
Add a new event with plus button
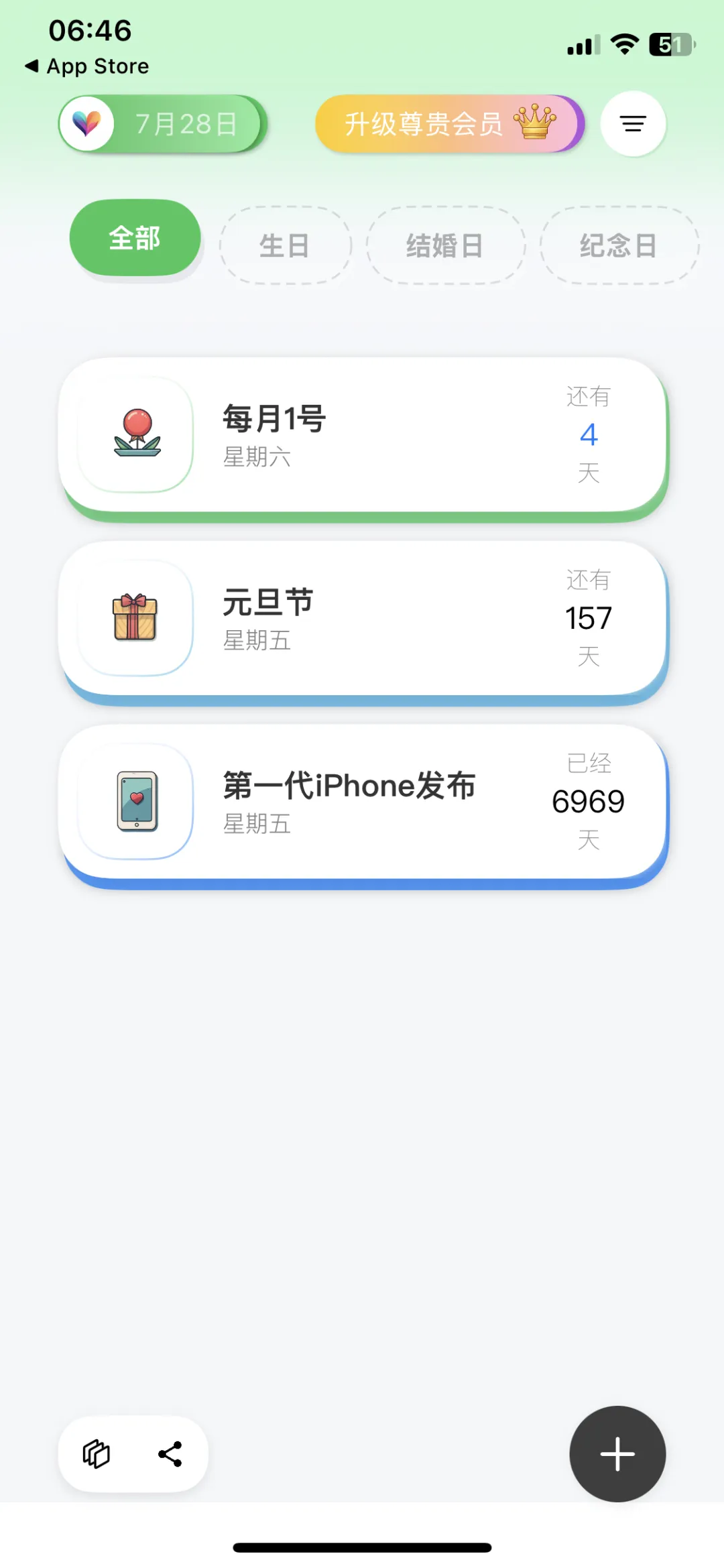coord(617,1454)
